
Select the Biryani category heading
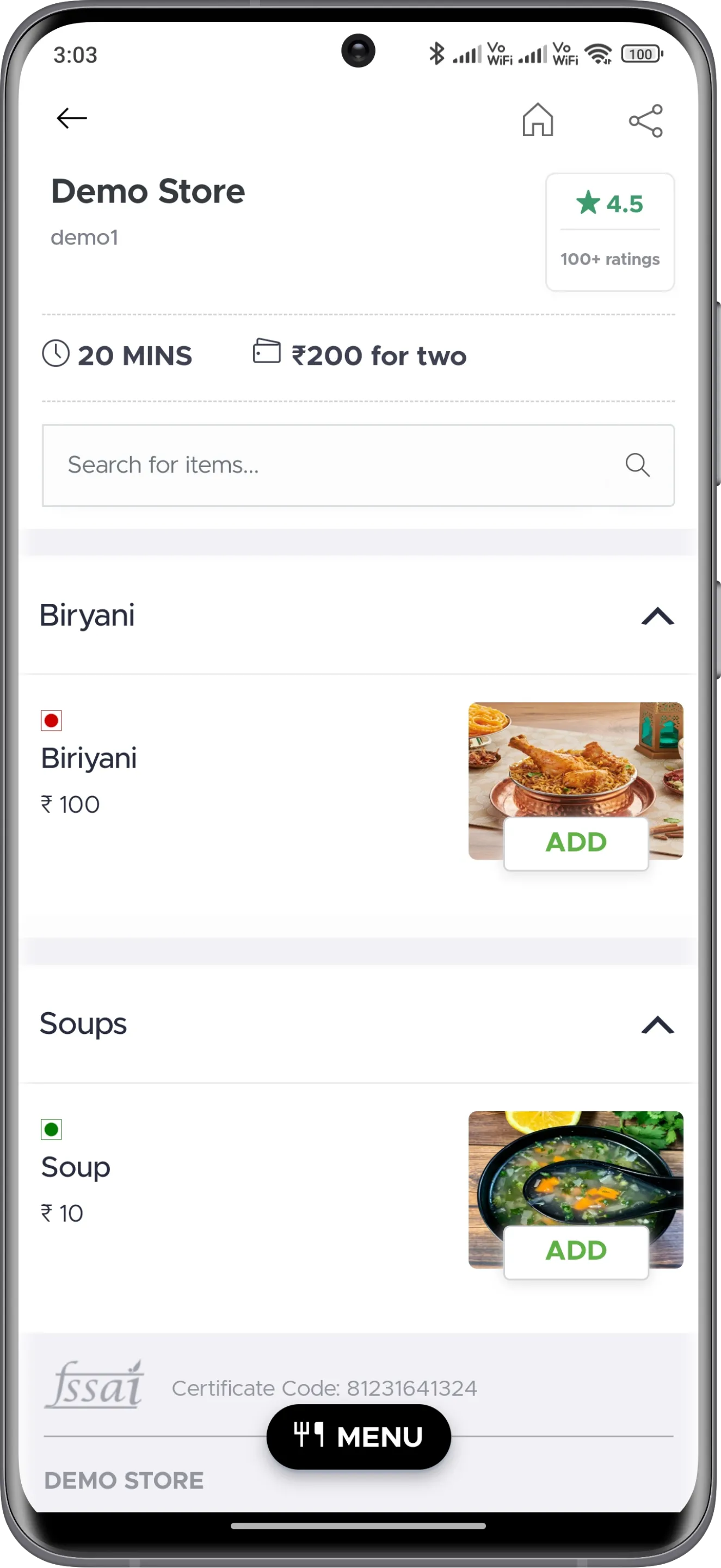tap(88, 615)
